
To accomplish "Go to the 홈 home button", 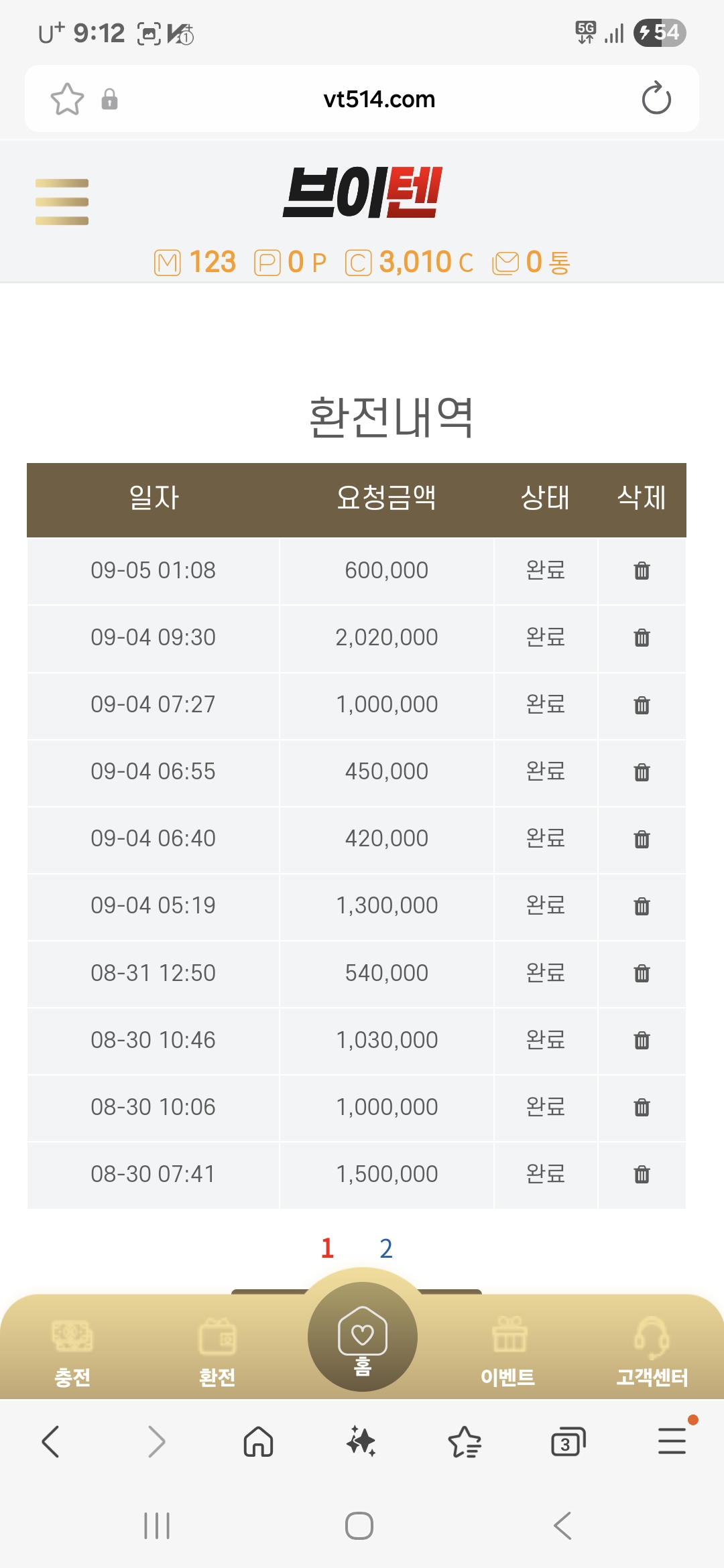I will pos(362,1337).
